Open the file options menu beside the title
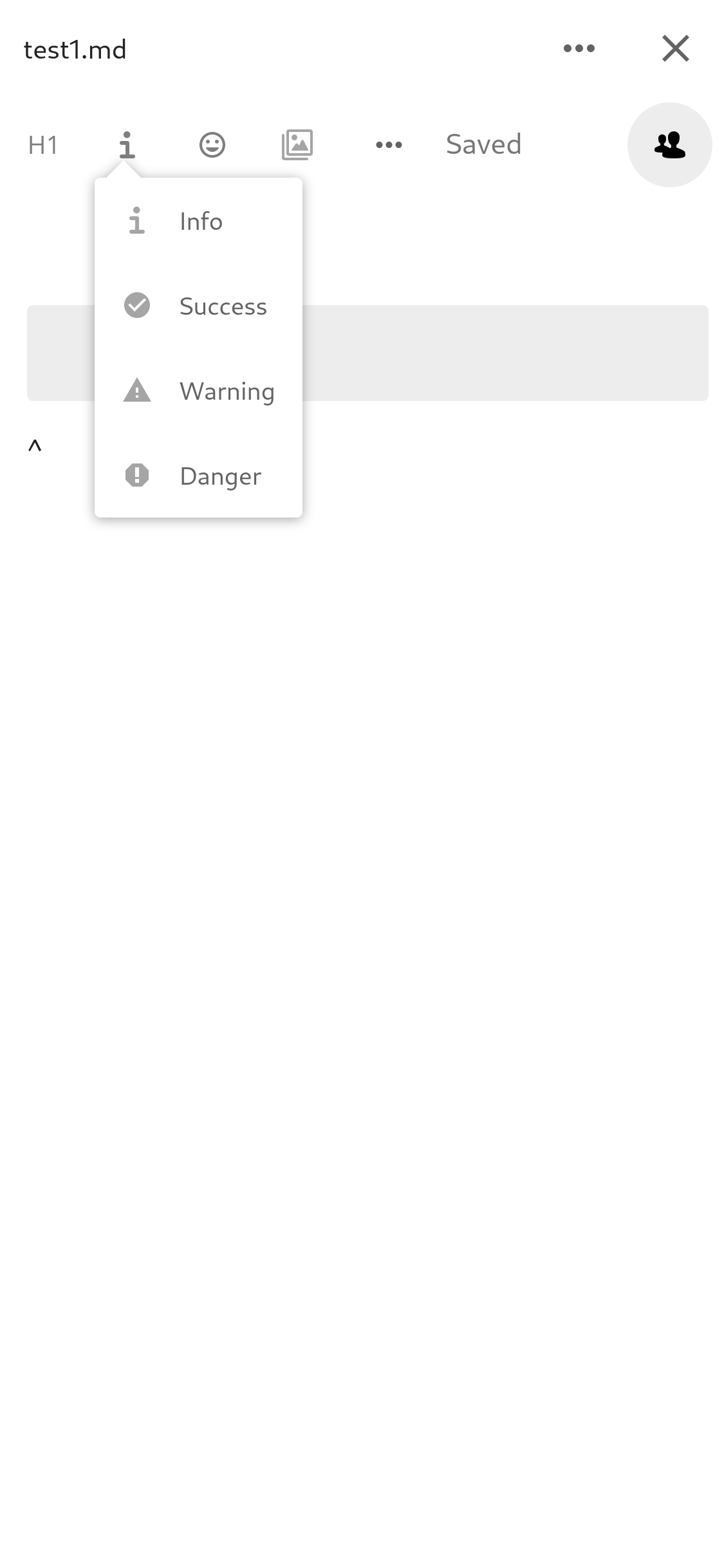Screen dimensions: 724x1568 [579, 49]
